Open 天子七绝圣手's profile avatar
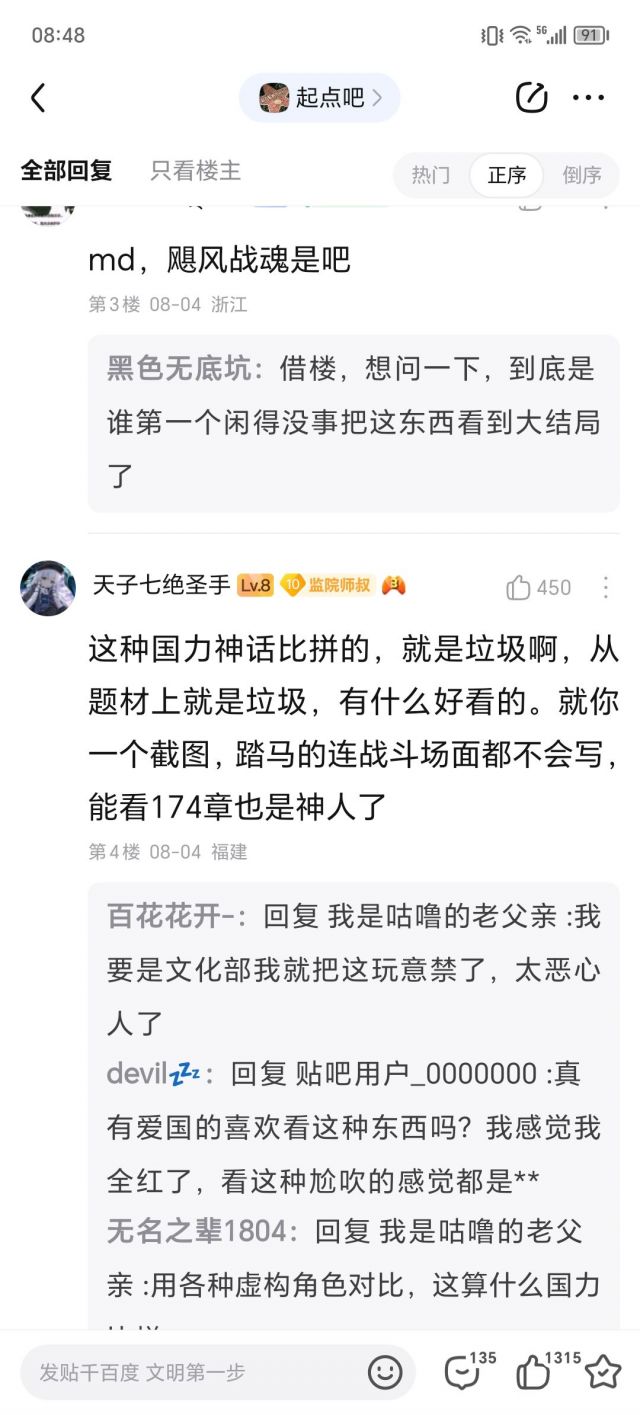 tap(47, 588)
